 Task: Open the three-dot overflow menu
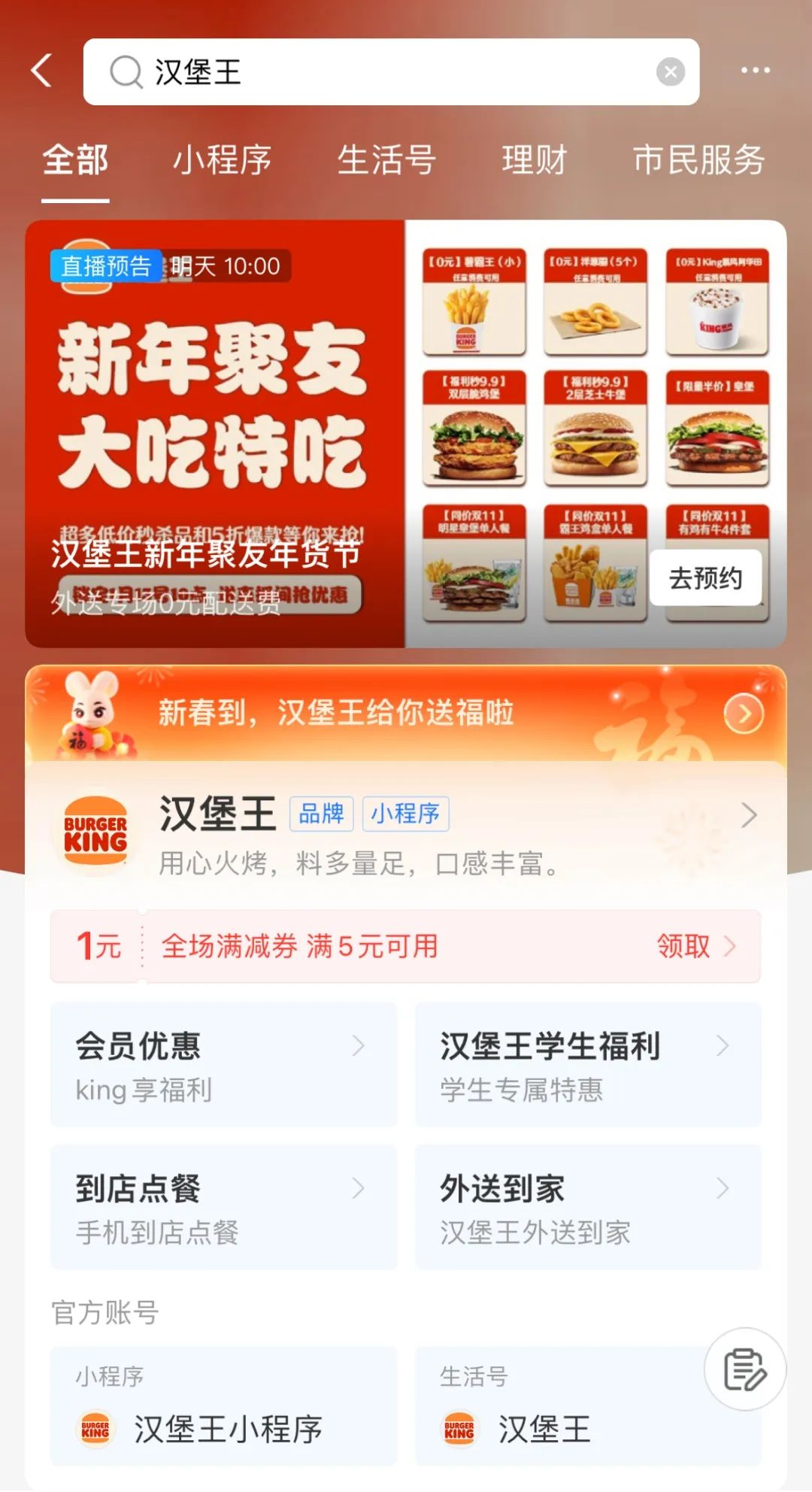pyautogui.click(x=755, y=71)
